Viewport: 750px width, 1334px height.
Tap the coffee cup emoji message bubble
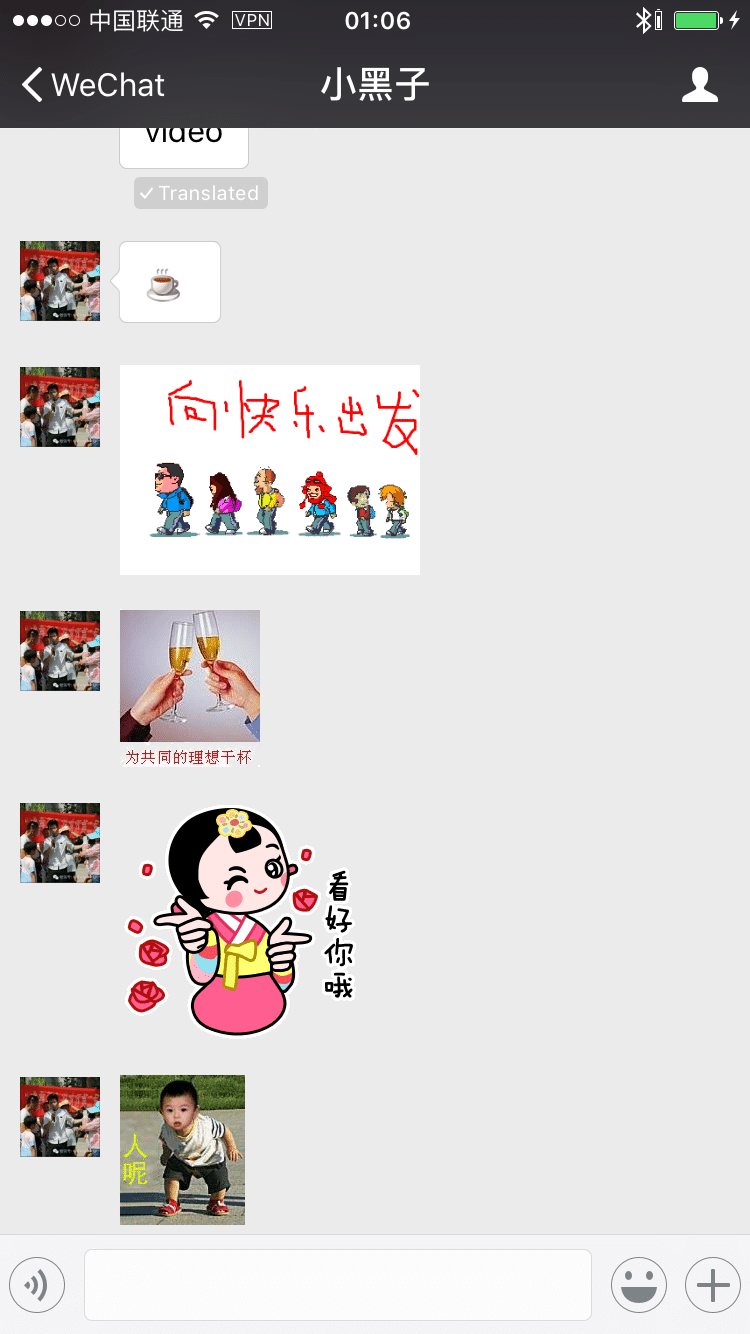169,283
